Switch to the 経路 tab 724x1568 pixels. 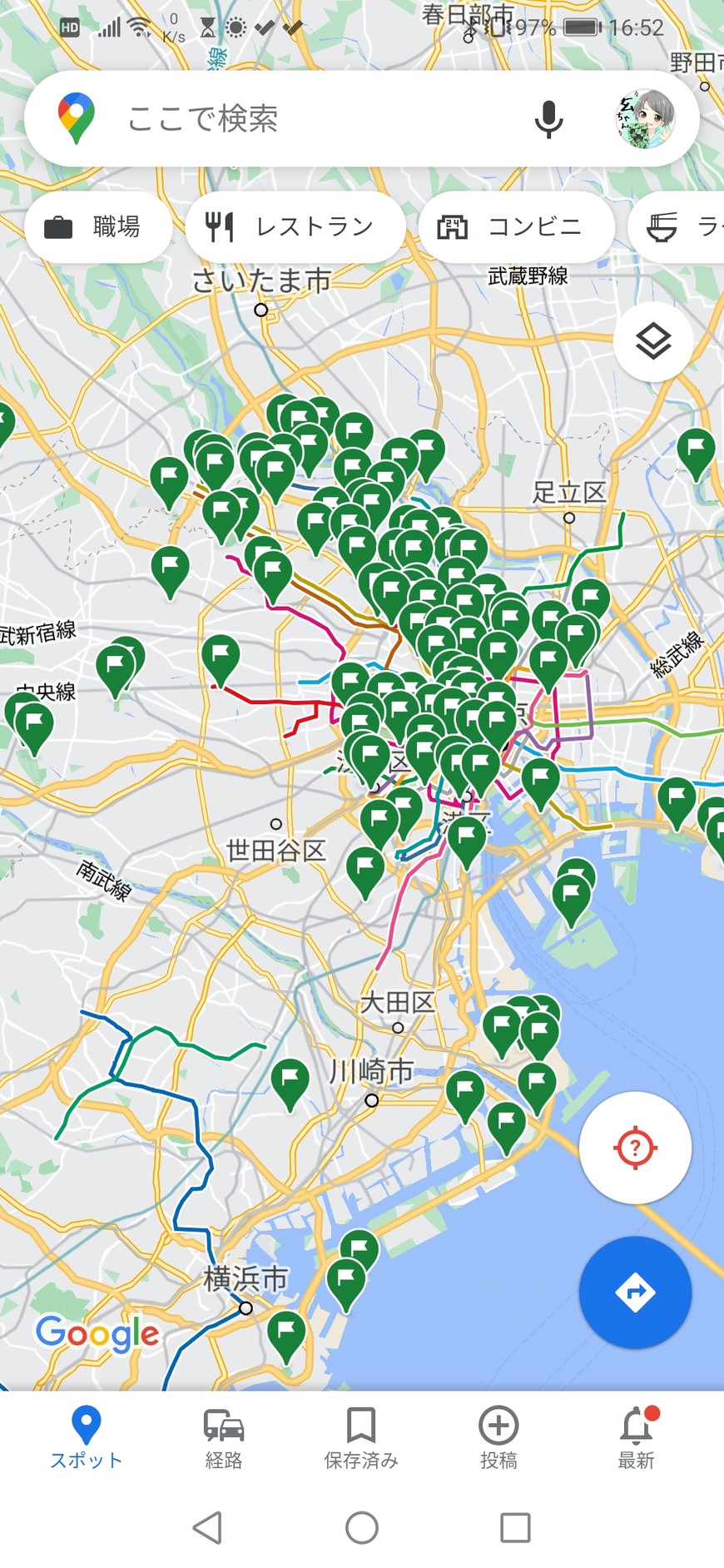pos(223,1437)
